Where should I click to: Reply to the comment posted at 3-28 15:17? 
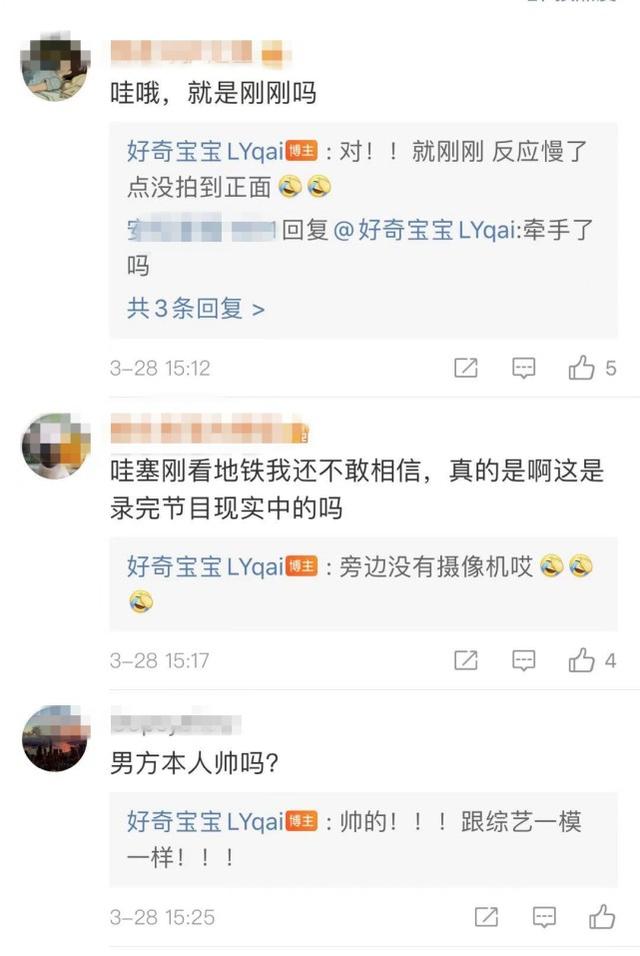(524, 660)
